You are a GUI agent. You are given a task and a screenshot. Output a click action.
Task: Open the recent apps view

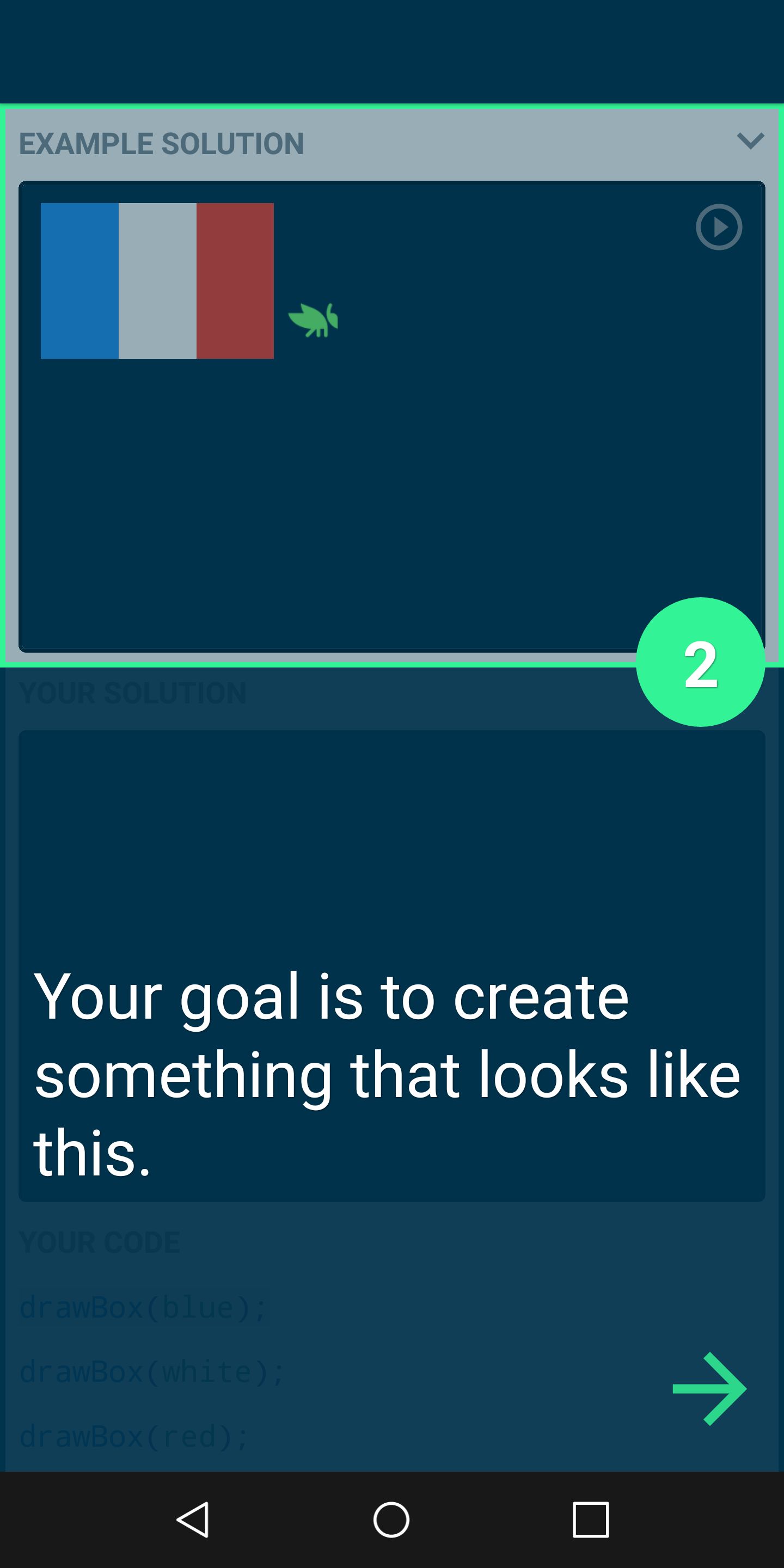tap(590, 1520)
